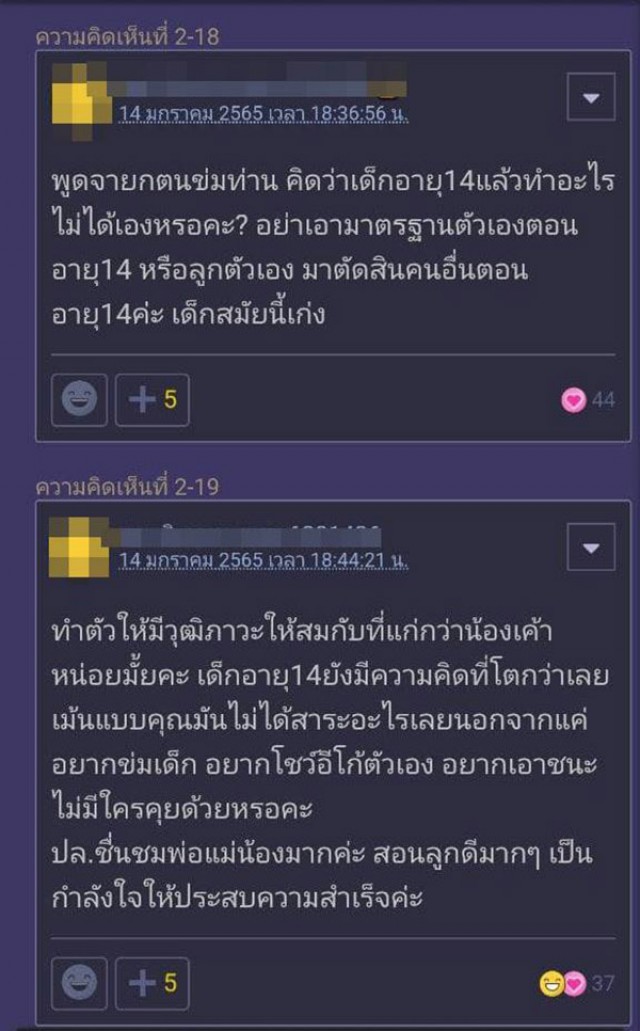640x1031 pixels.
Task: Open dropdown menu on comment 2-18
Action: 591,98
